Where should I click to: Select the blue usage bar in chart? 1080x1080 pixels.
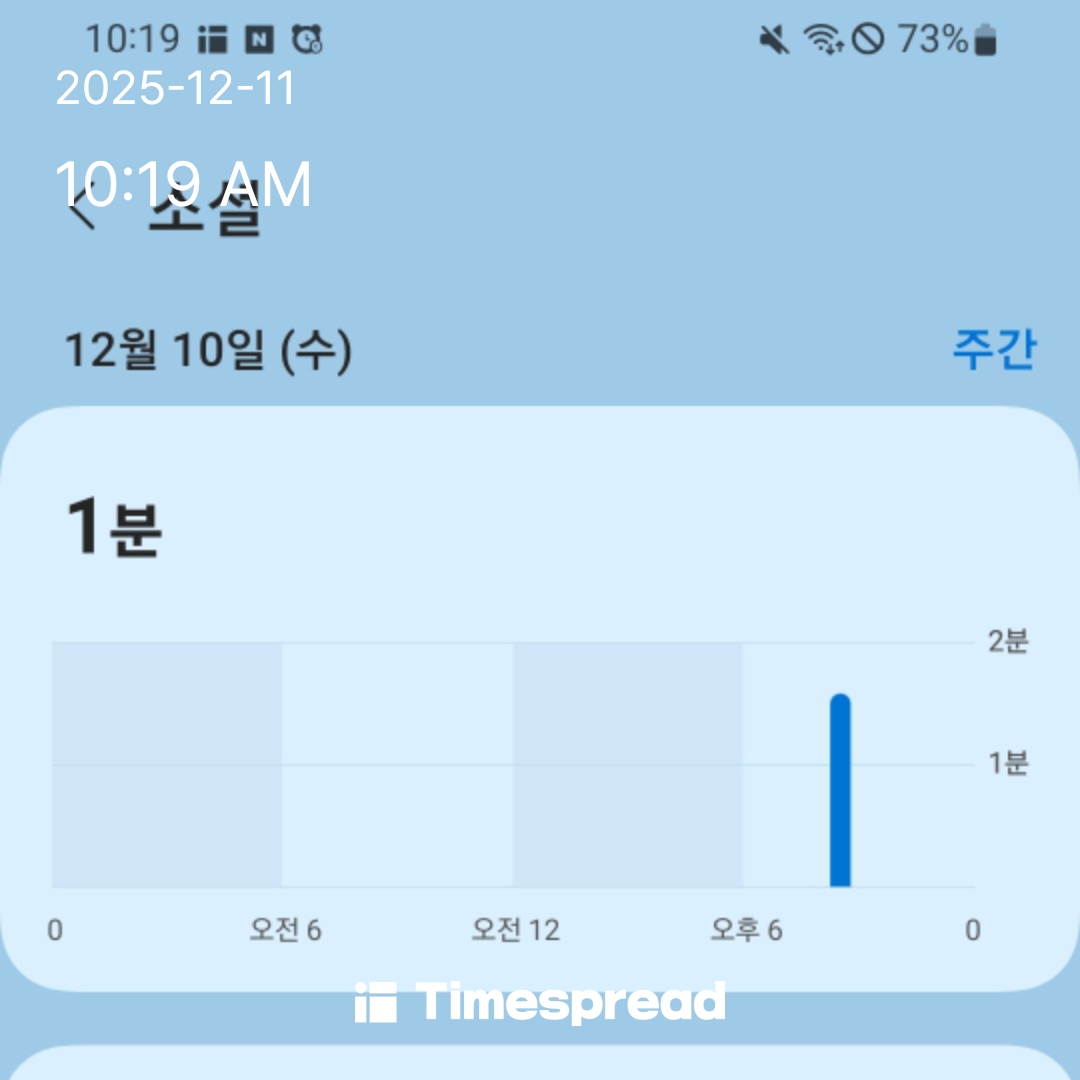tap(840, 790)
